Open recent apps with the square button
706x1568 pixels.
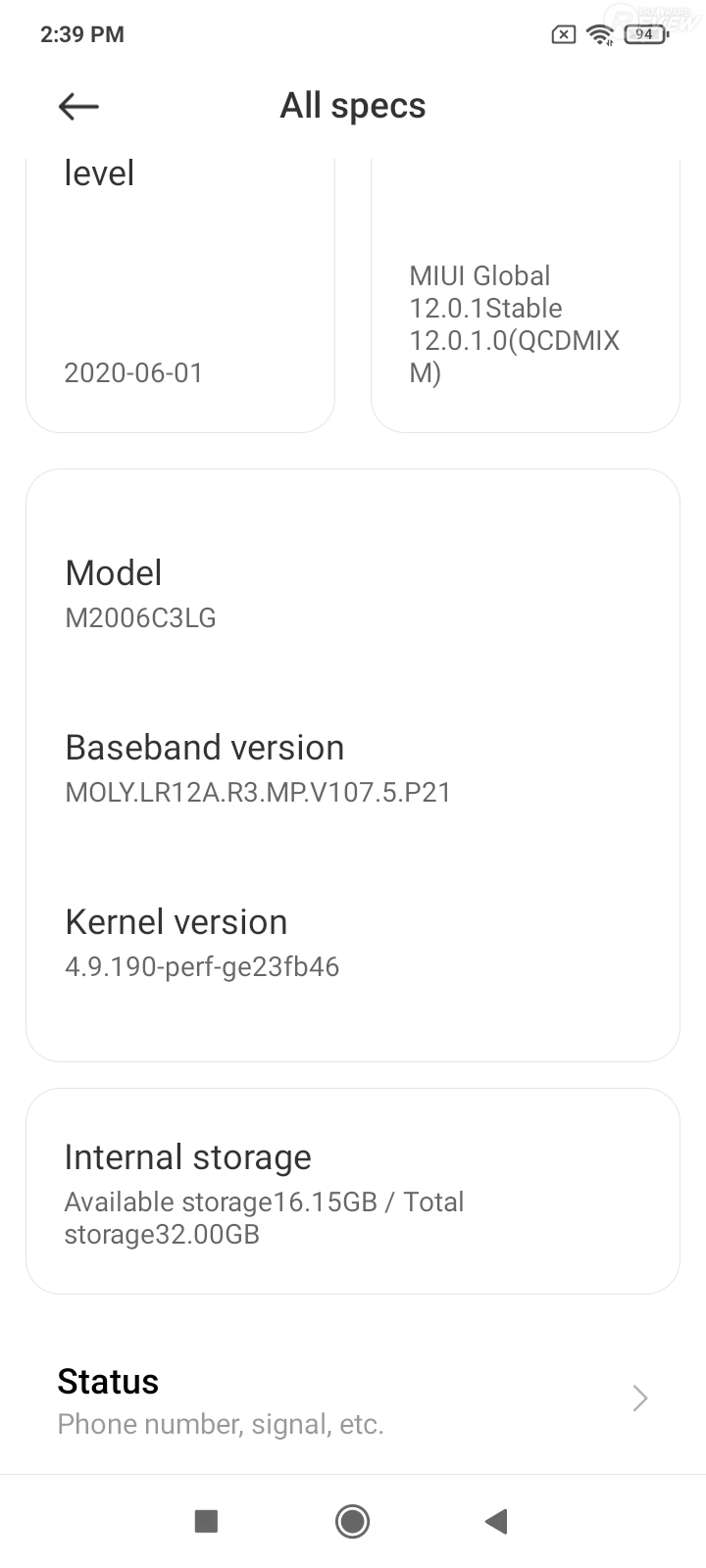click(x=206, y=1521)
